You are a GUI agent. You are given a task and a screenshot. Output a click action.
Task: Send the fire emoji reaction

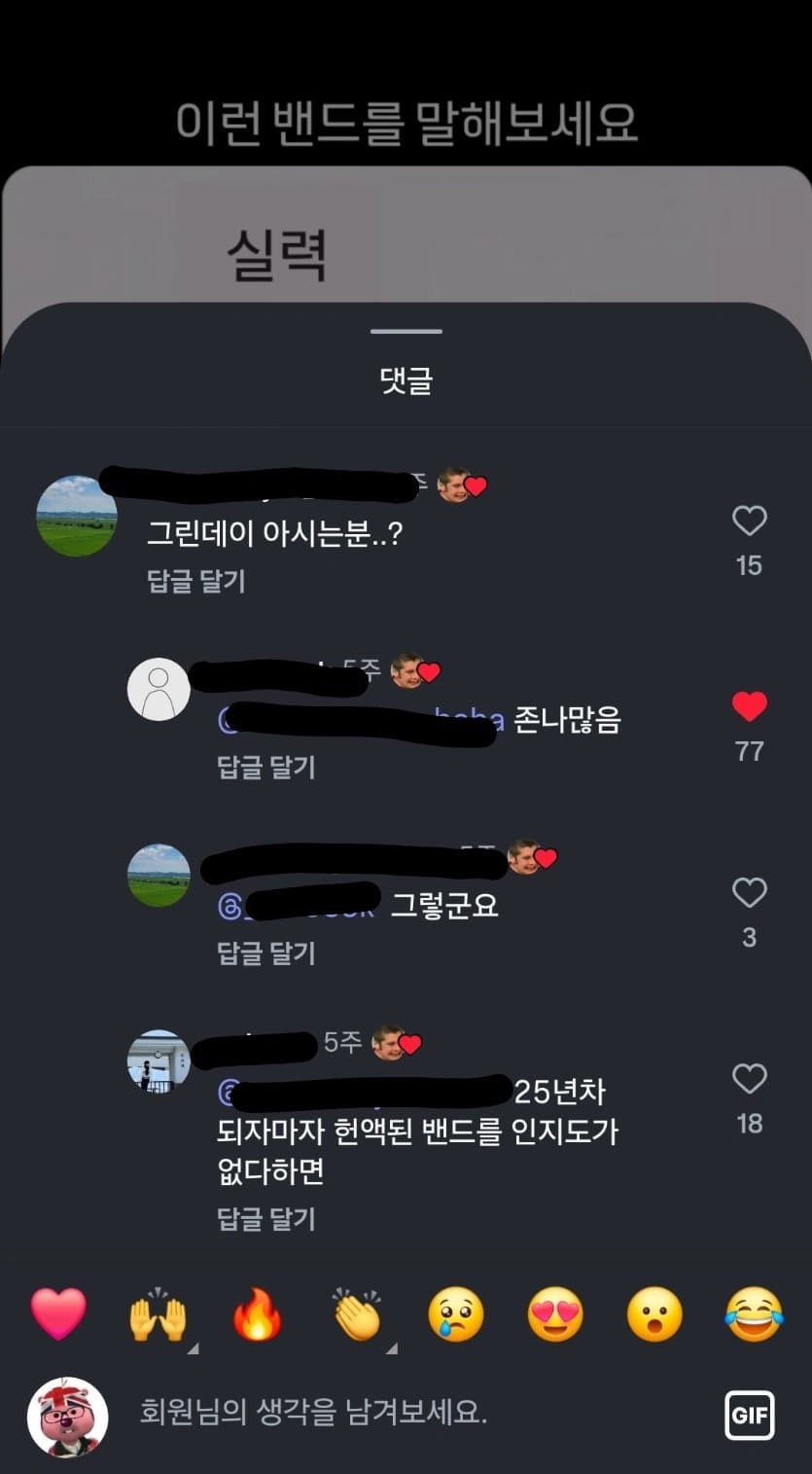257,1314
